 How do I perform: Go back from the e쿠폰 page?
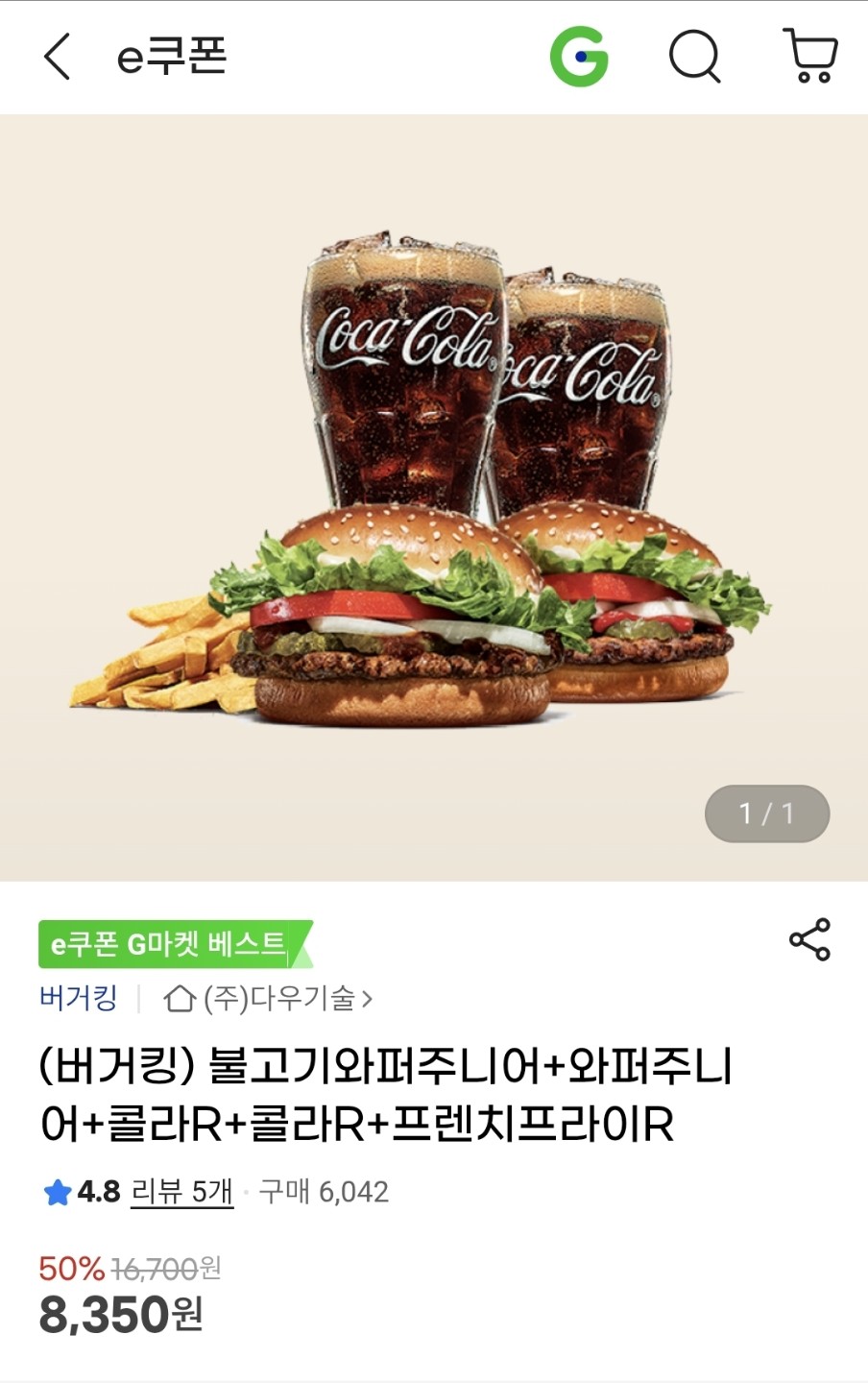(x=58, y=57)
